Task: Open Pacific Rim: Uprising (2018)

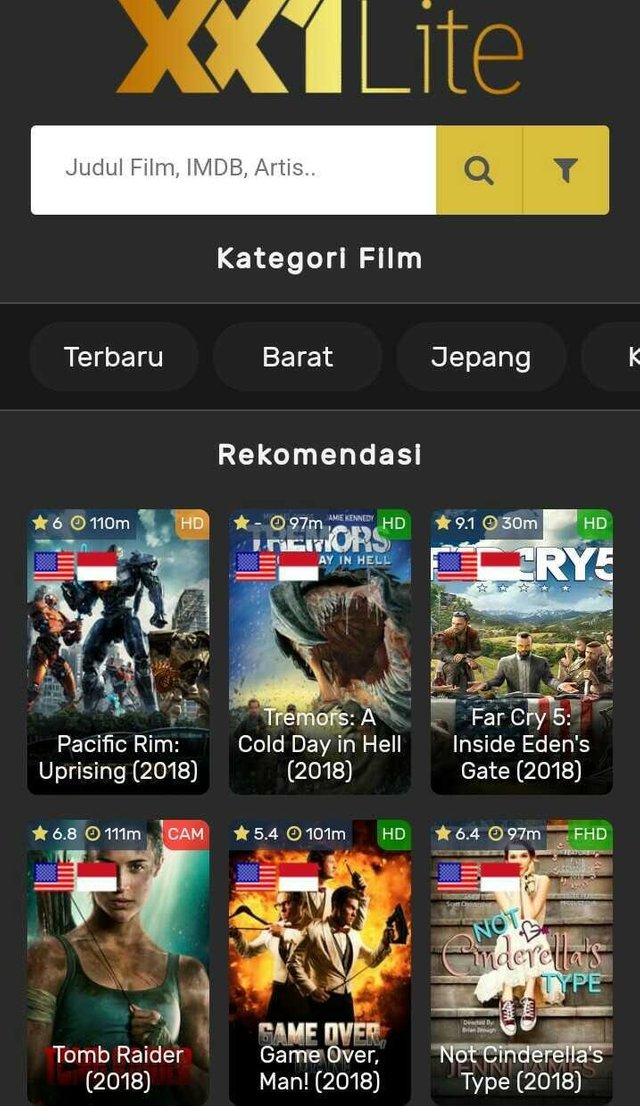Action: (x=118, y=650)
